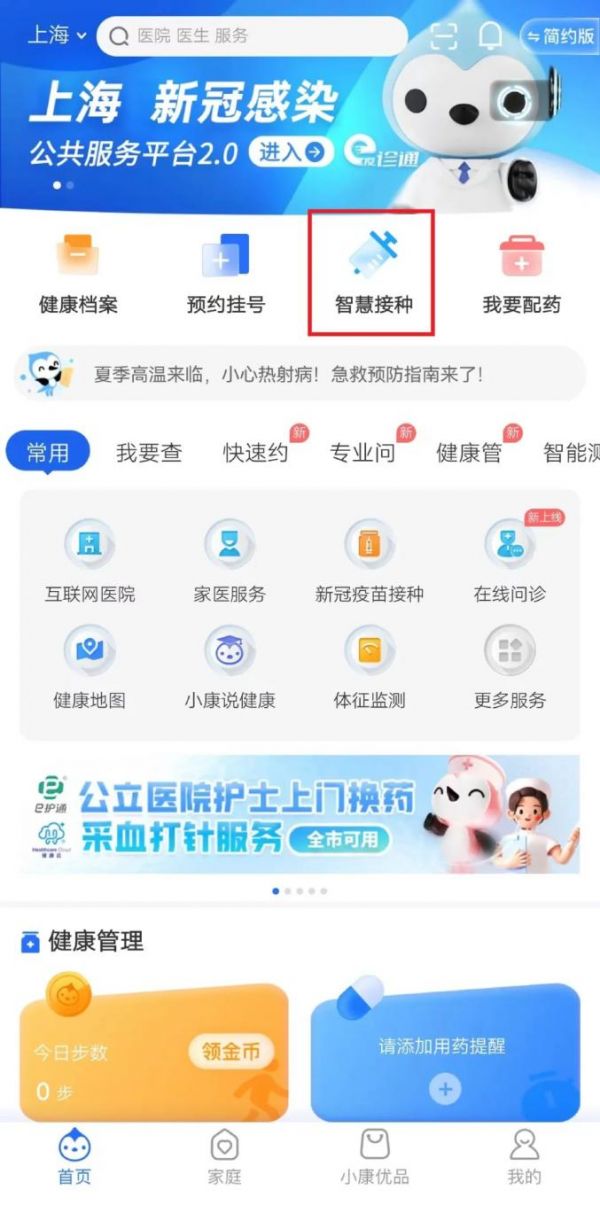This screenshot has height=1213, width=600.
Task: Add a medication reminder with plus button
Action: pyautogui.click(x=445, y=1089)
